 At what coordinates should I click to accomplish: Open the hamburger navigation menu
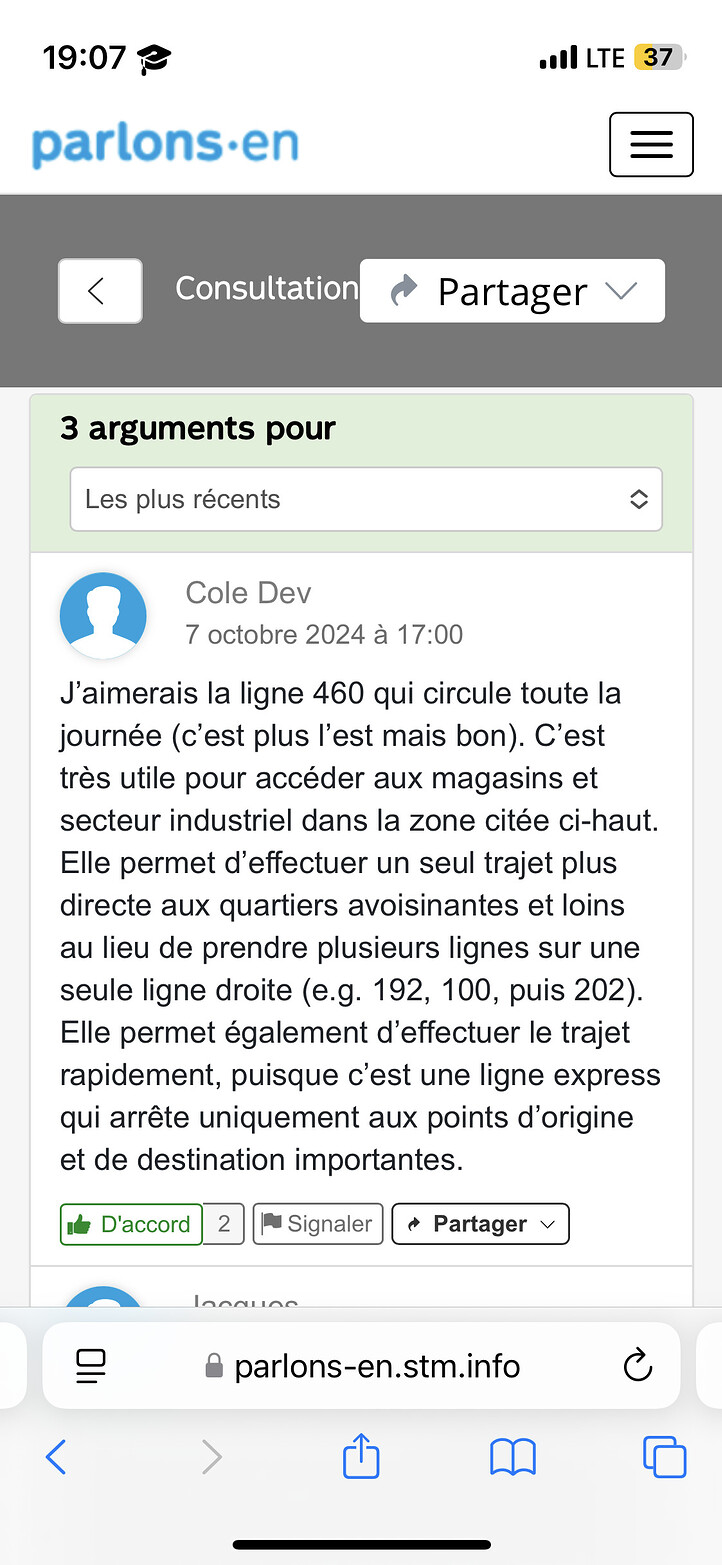pos(651,145)
